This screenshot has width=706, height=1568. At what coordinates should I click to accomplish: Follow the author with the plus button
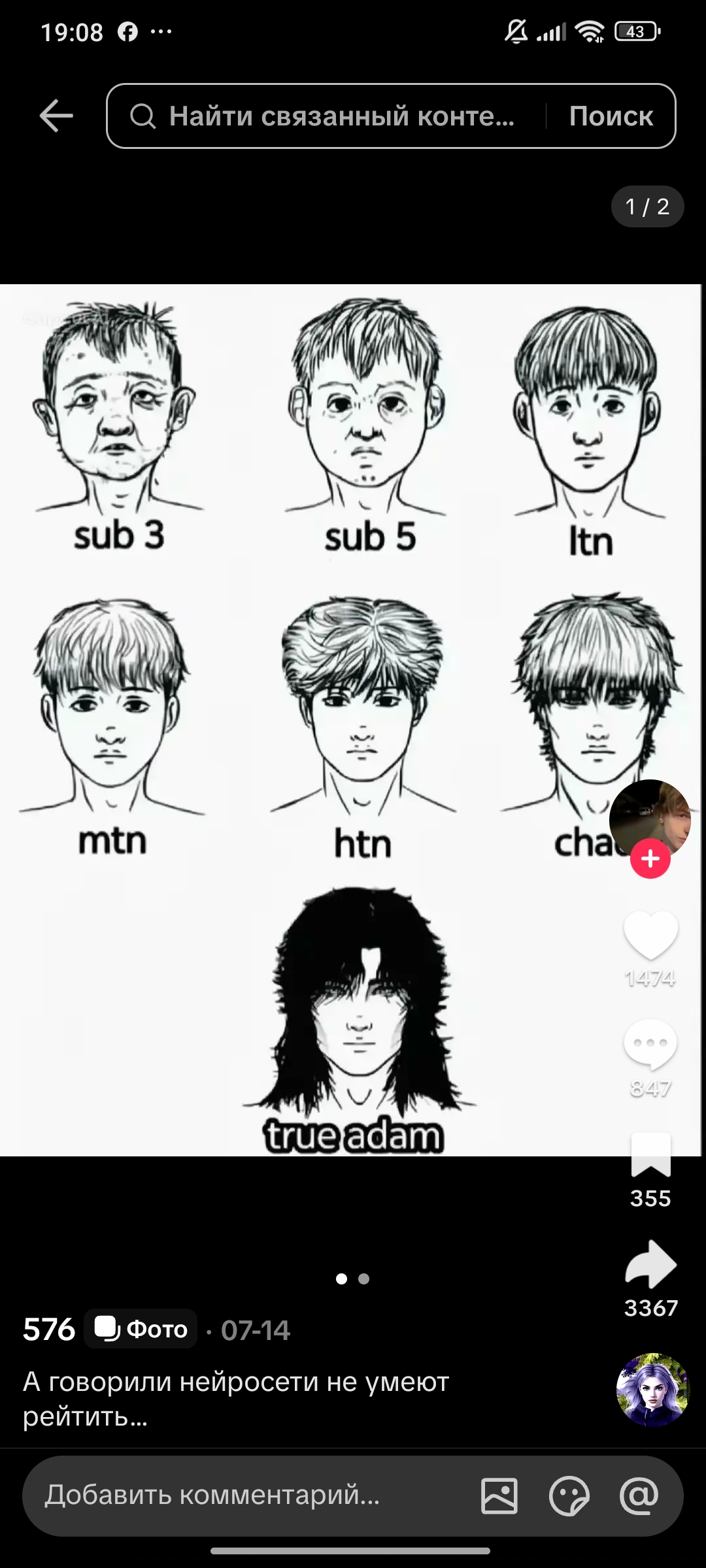coord(650,858)
